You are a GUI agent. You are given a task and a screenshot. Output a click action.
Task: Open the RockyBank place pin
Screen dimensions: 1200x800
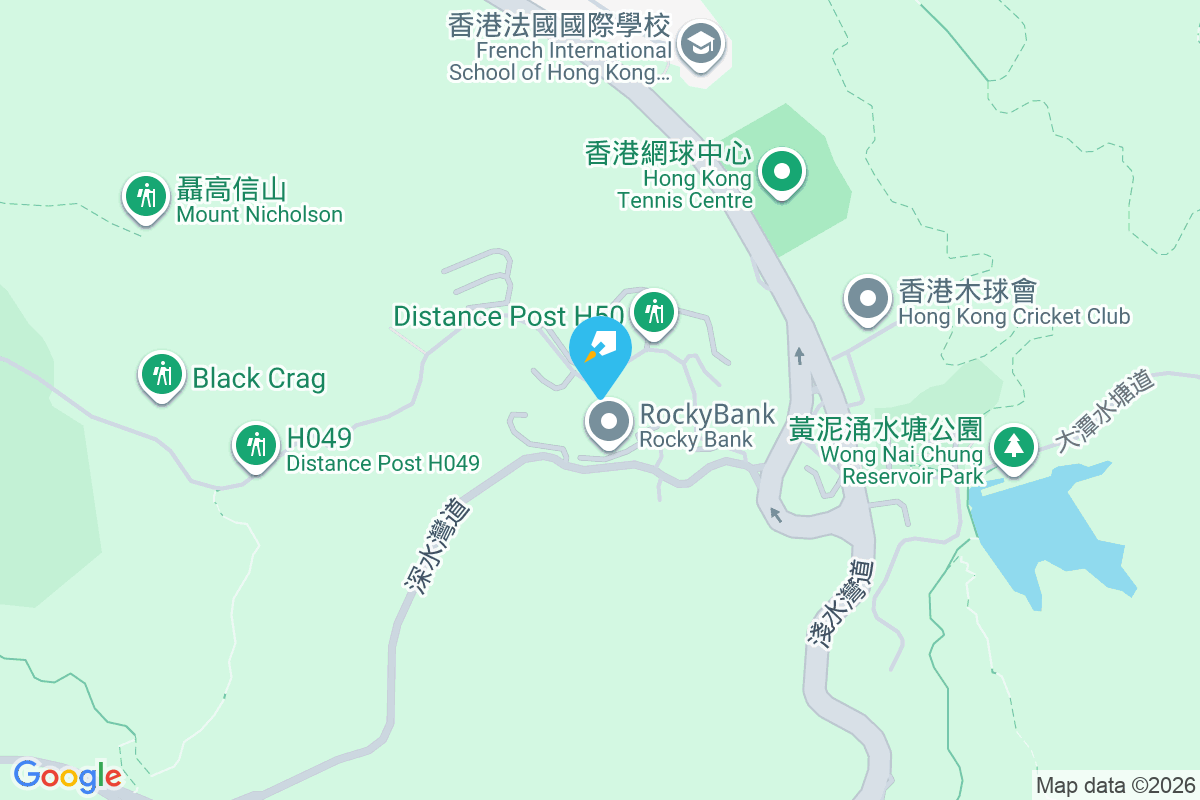609,424
